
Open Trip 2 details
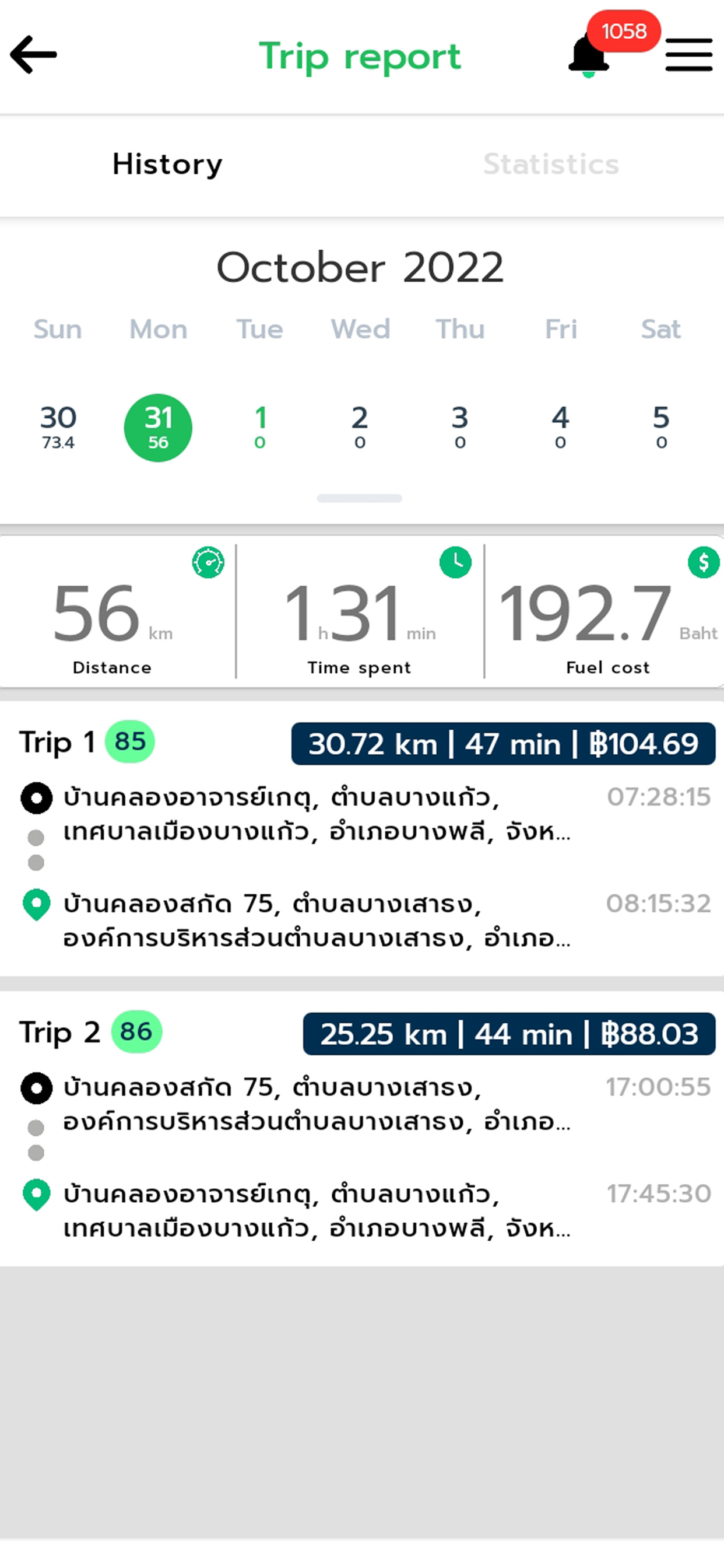362,1129
